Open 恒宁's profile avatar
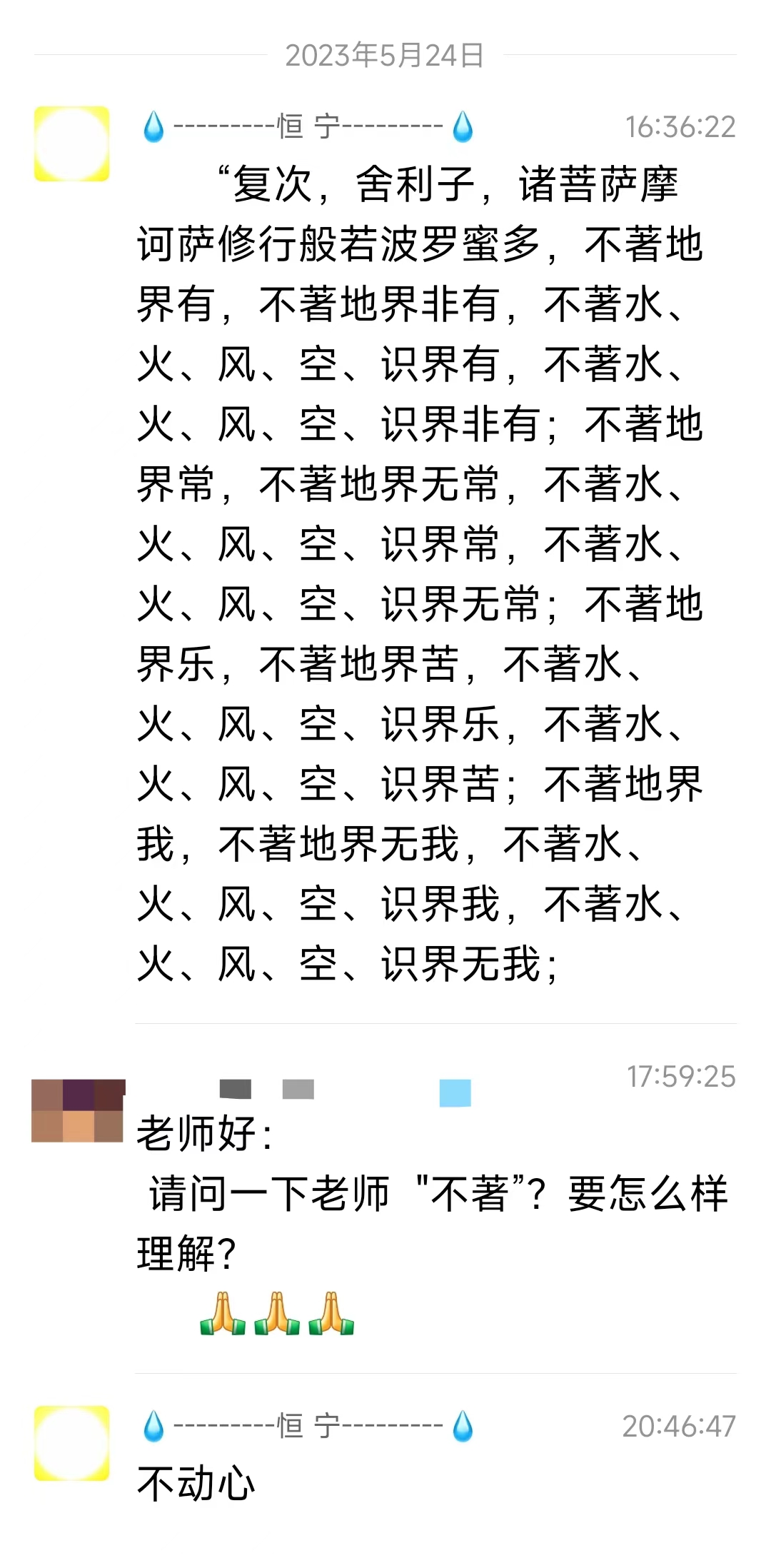Screen dimensions: 771x1568 (x=71, y=143)
